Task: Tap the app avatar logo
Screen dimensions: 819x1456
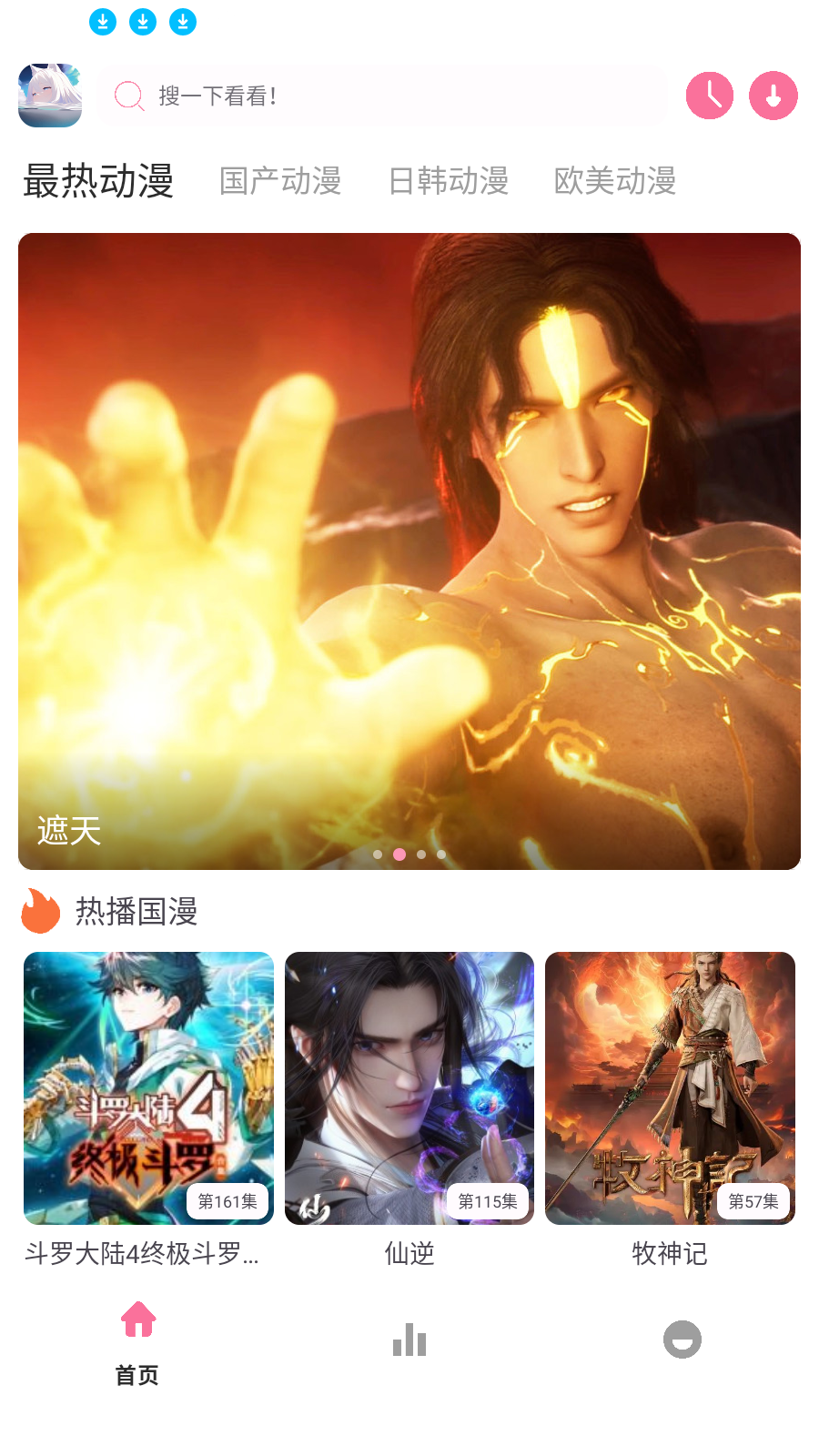Action: click(50, 96)
